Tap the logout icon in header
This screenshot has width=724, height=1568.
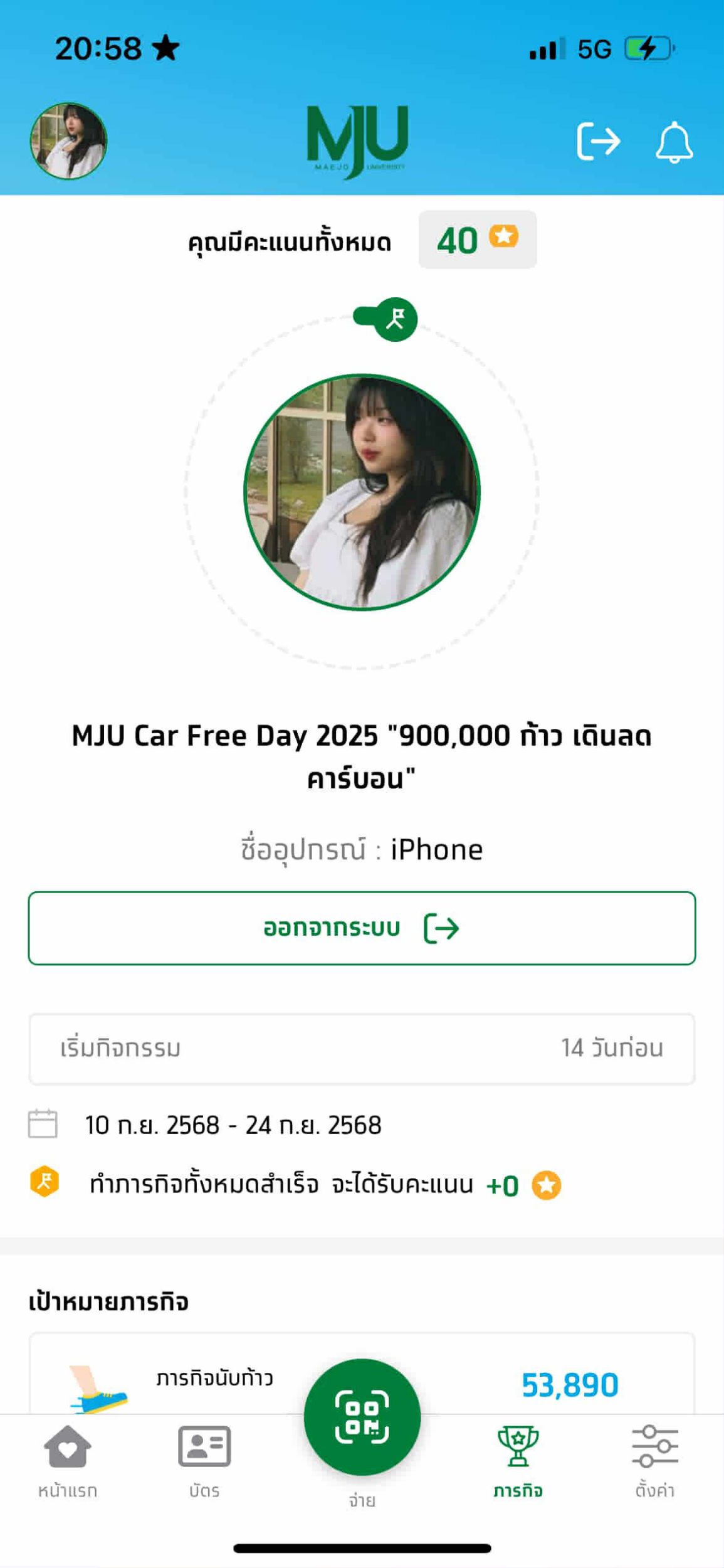click(x=598, y=141)
